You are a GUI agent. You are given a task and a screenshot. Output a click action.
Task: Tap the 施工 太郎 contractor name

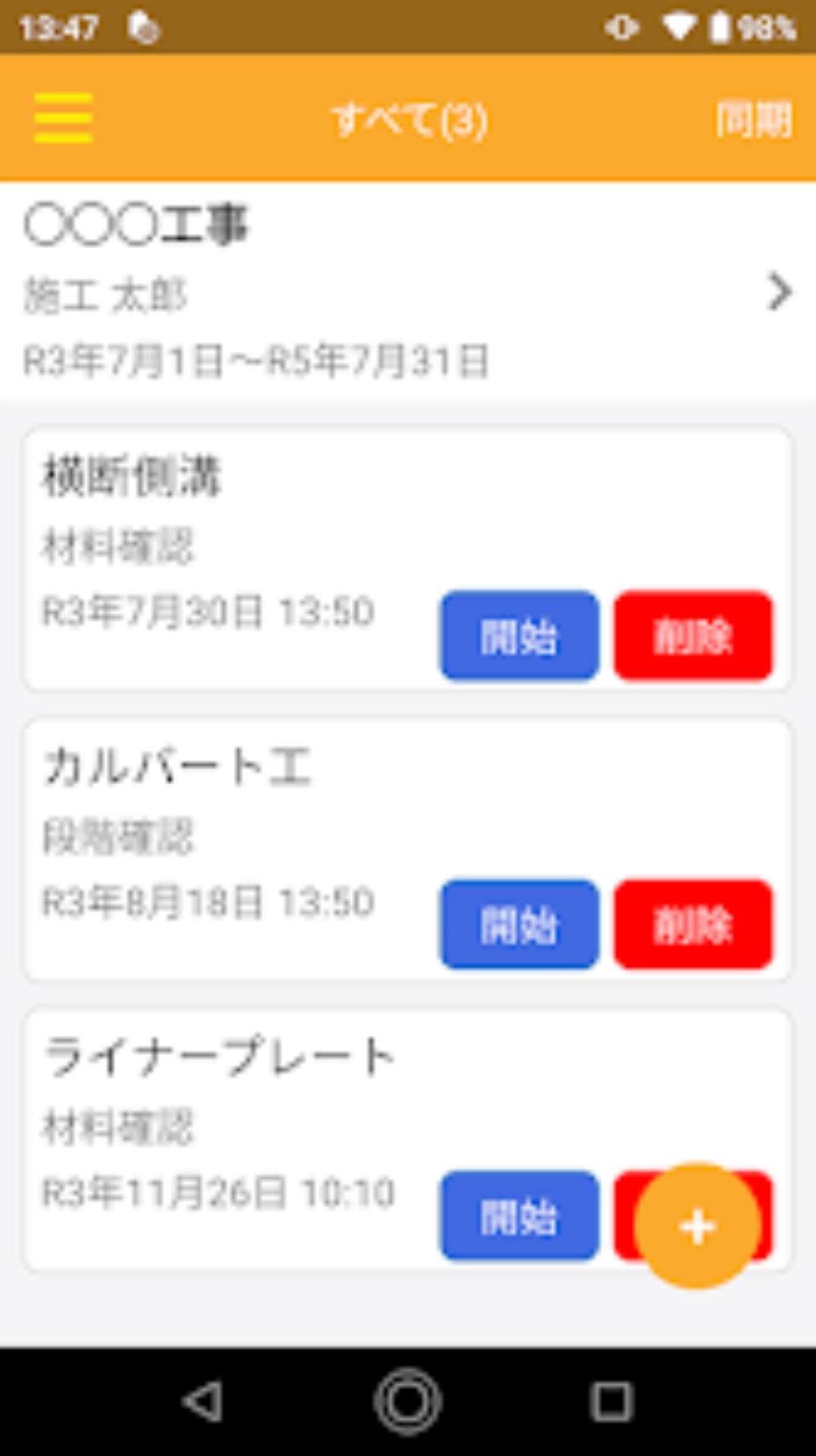(x=106, y=294)
